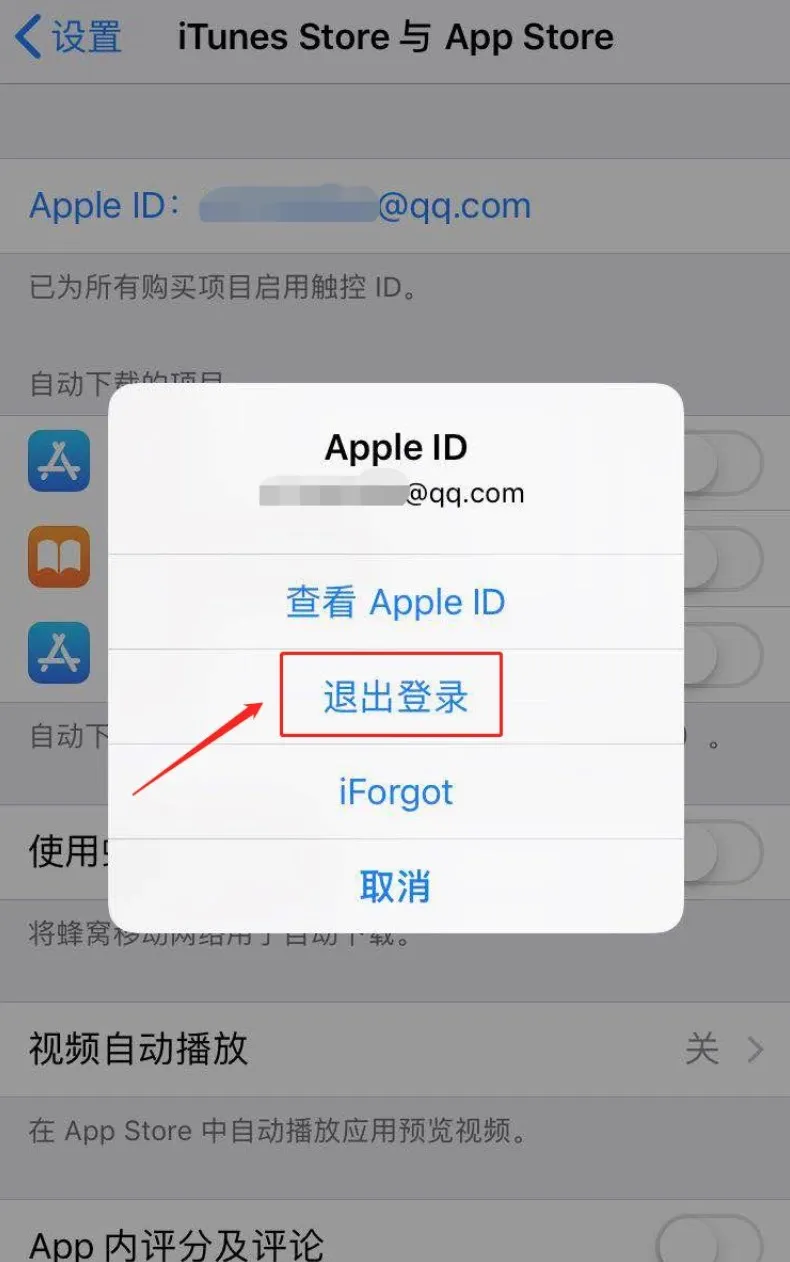Tap 退出登录 to sign out
Image resolution: width=790 pixels, height=1262 pixels.
[395, 697]
